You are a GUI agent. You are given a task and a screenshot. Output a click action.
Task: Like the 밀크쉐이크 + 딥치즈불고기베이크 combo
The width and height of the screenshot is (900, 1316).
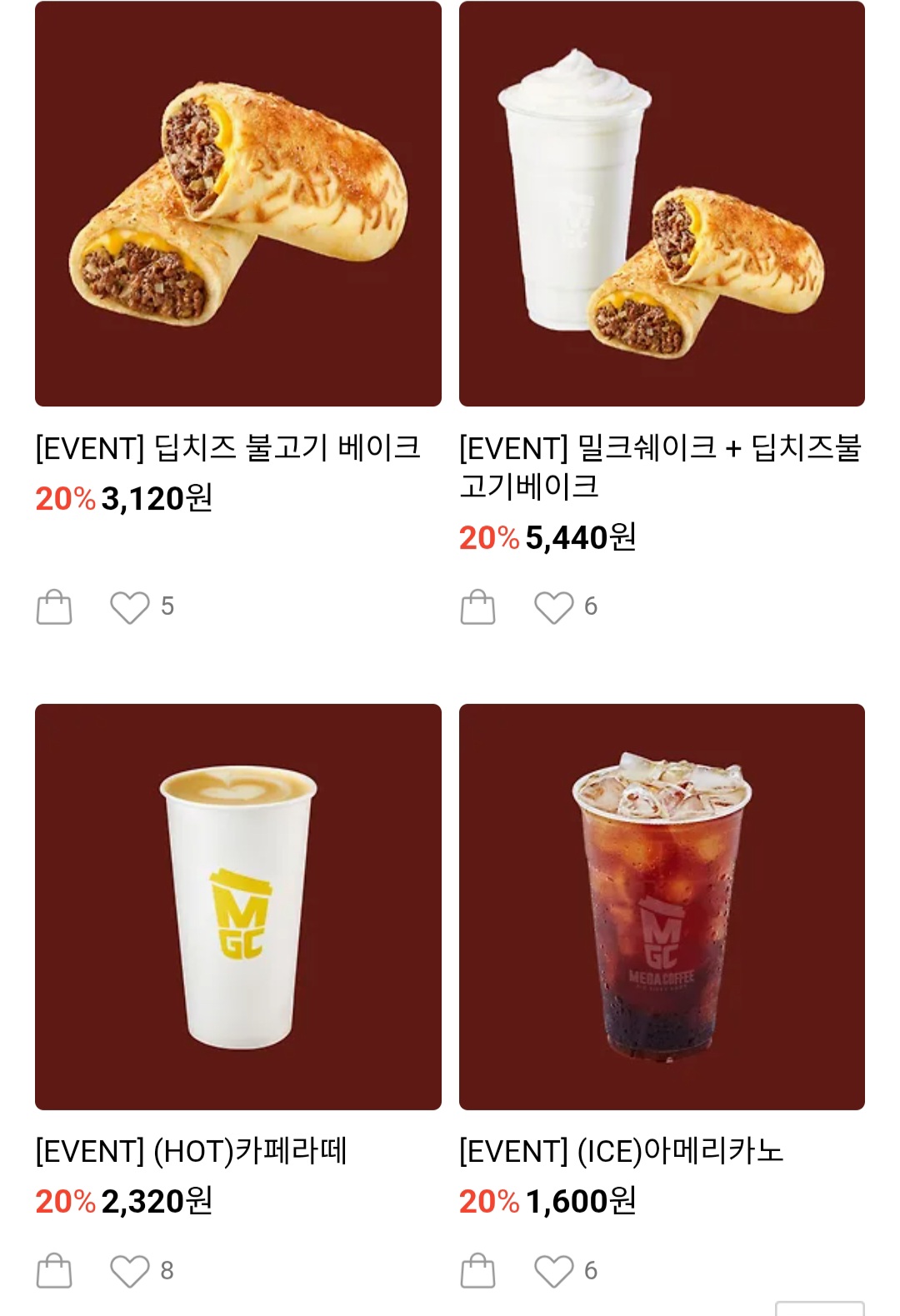coord(553,606)
